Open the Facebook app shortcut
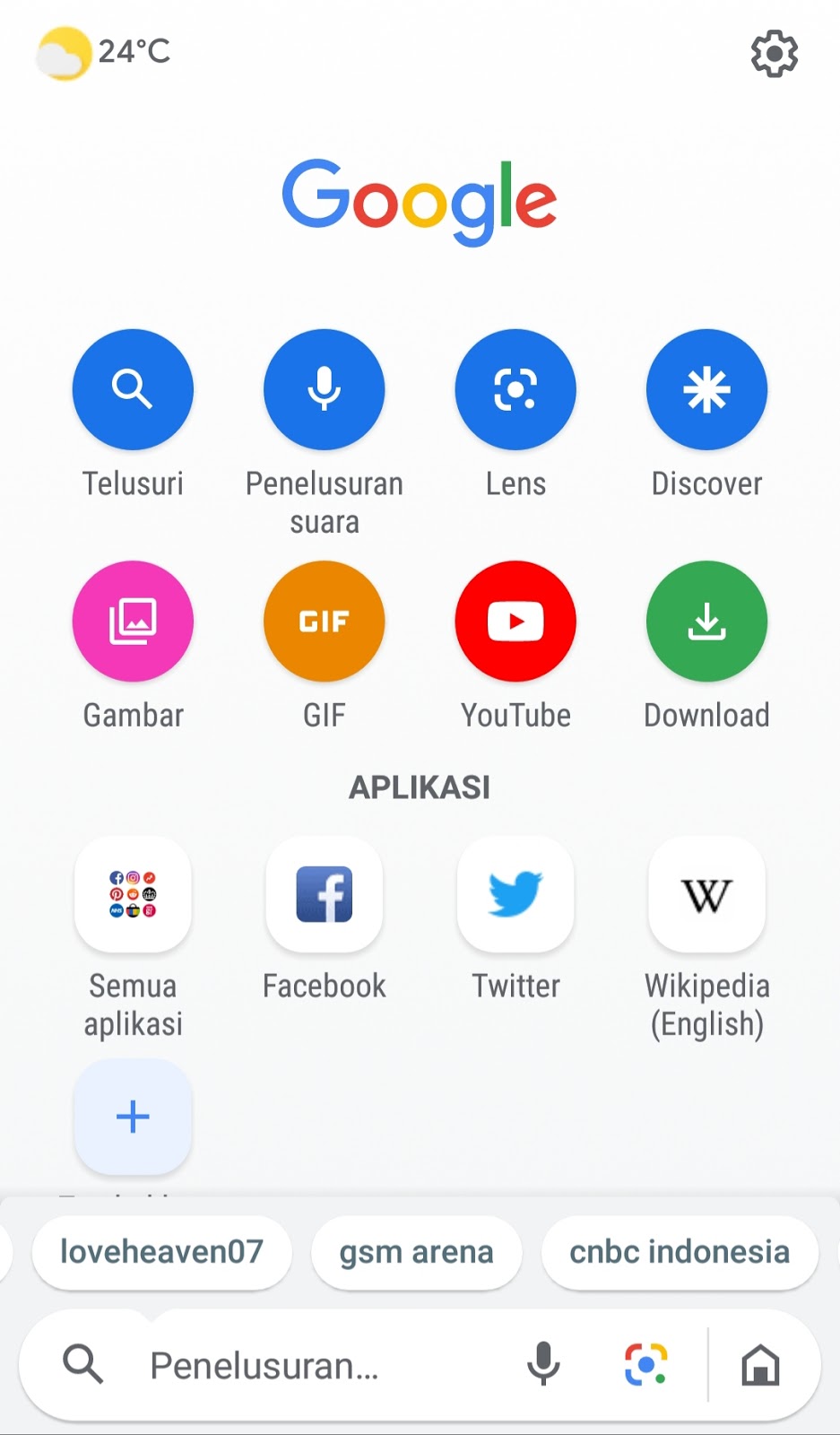840x1435 pixels. tap(324, 895)
